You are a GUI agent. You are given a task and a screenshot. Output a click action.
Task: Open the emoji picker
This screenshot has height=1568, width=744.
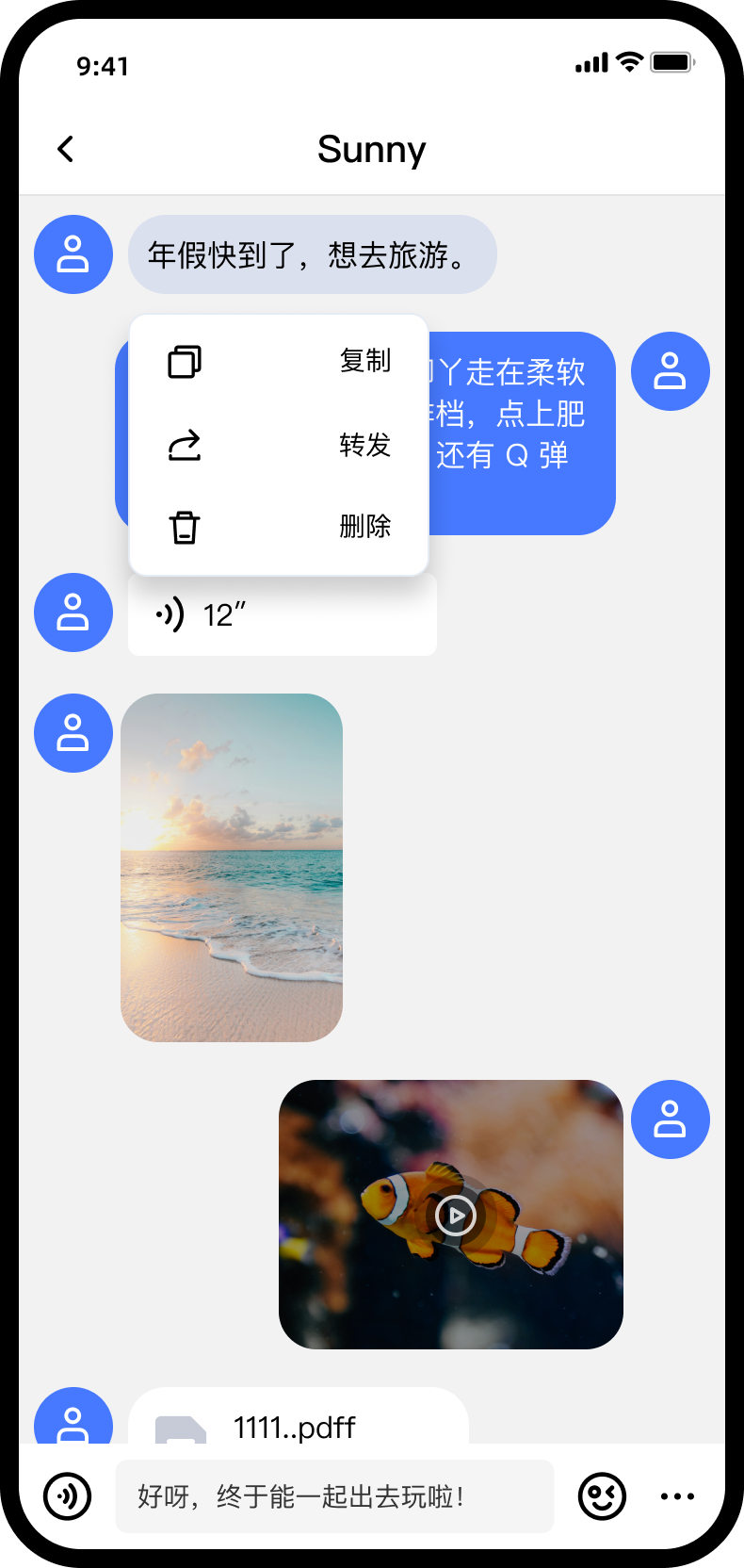[602, 1495]
